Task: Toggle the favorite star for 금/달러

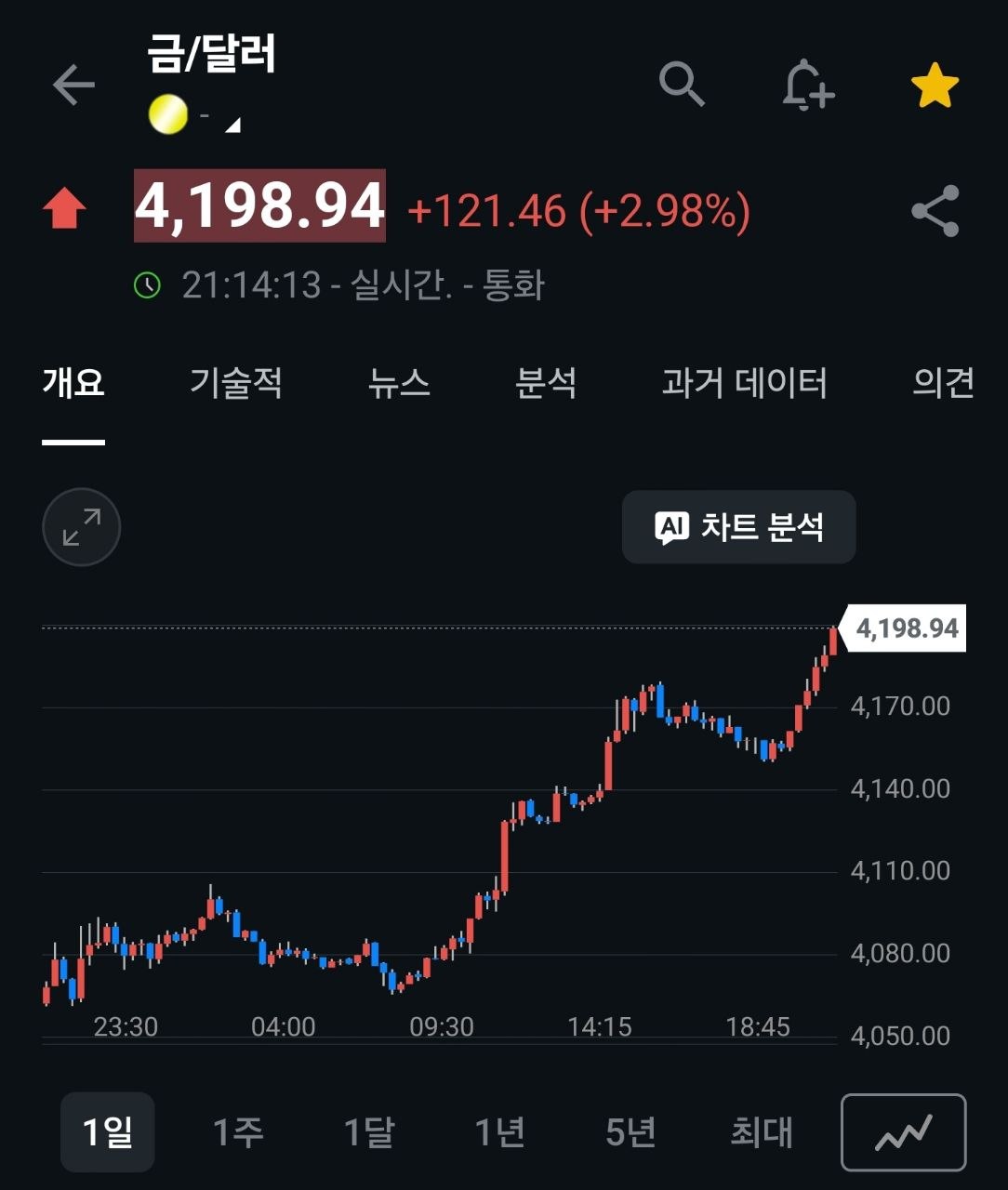Action: pos(935,86)
